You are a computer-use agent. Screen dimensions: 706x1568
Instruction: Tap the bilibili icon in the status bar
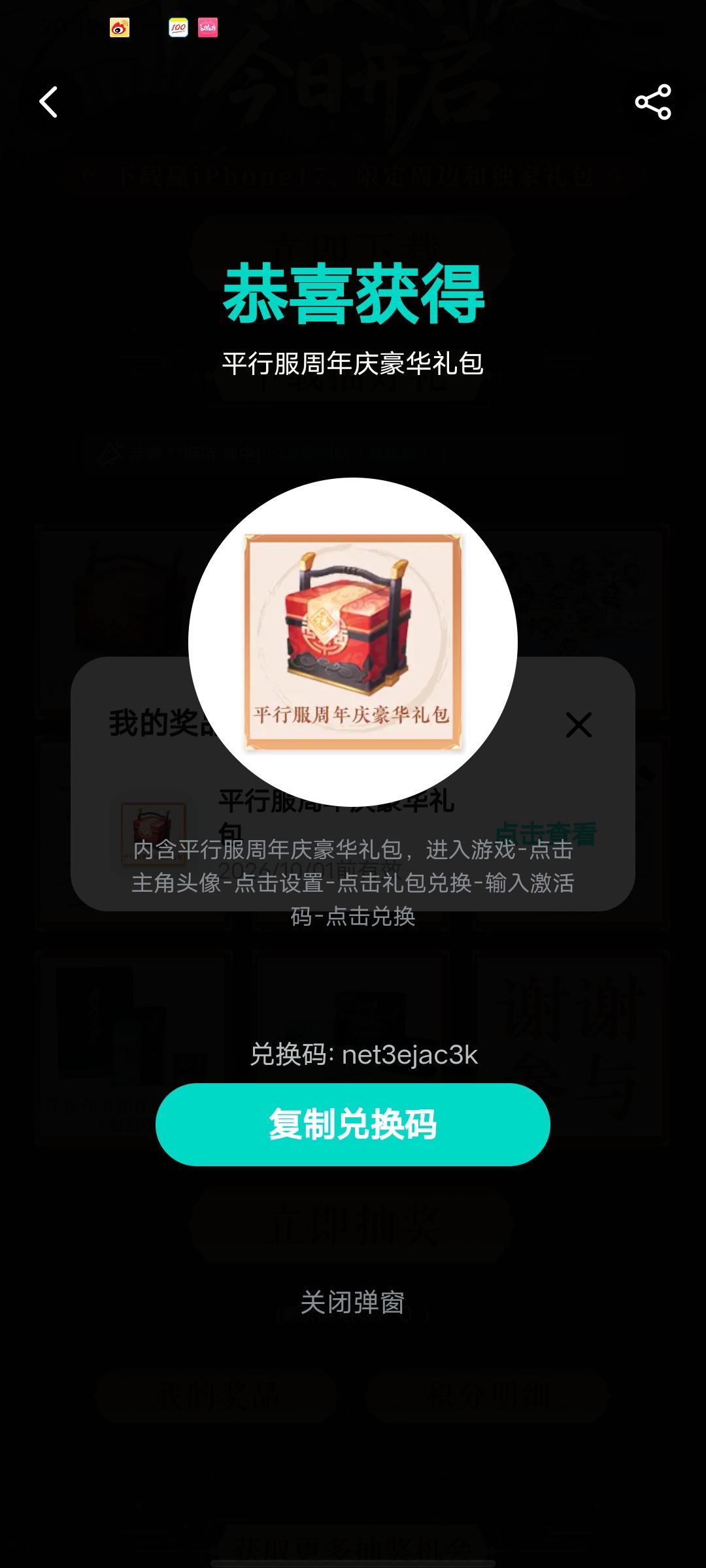click(207, 29)
